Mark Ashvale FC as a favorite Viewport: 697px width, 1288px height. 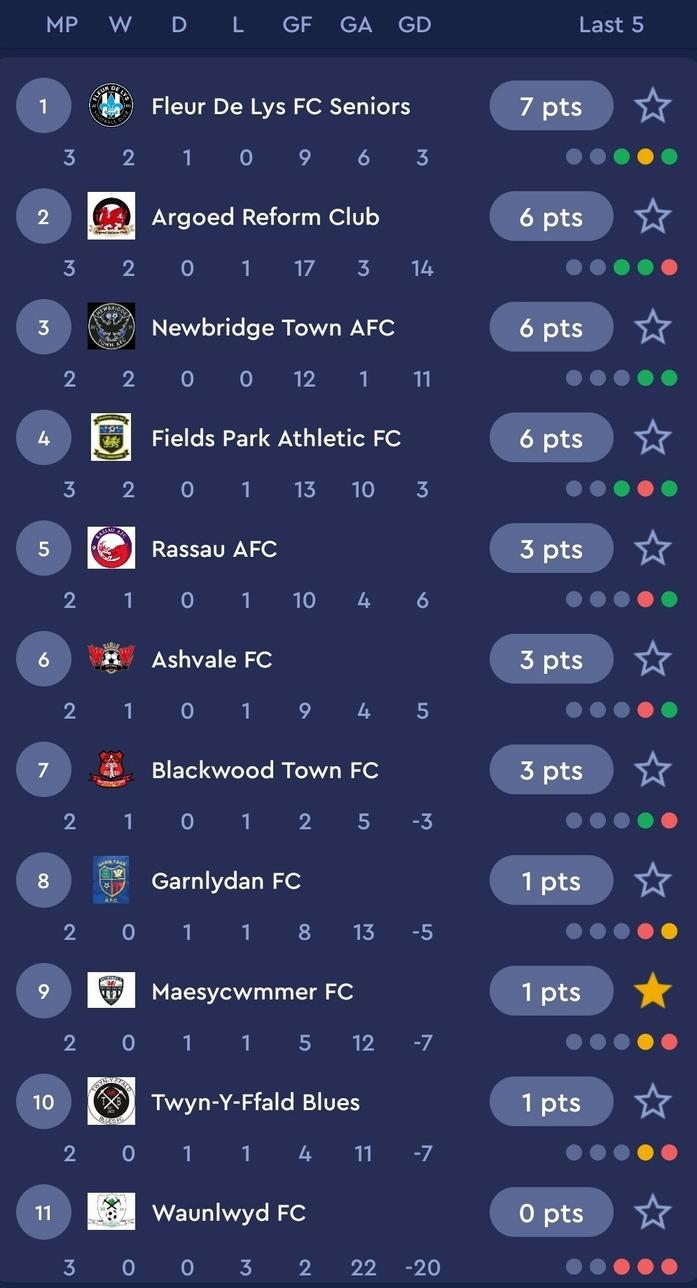652,659
